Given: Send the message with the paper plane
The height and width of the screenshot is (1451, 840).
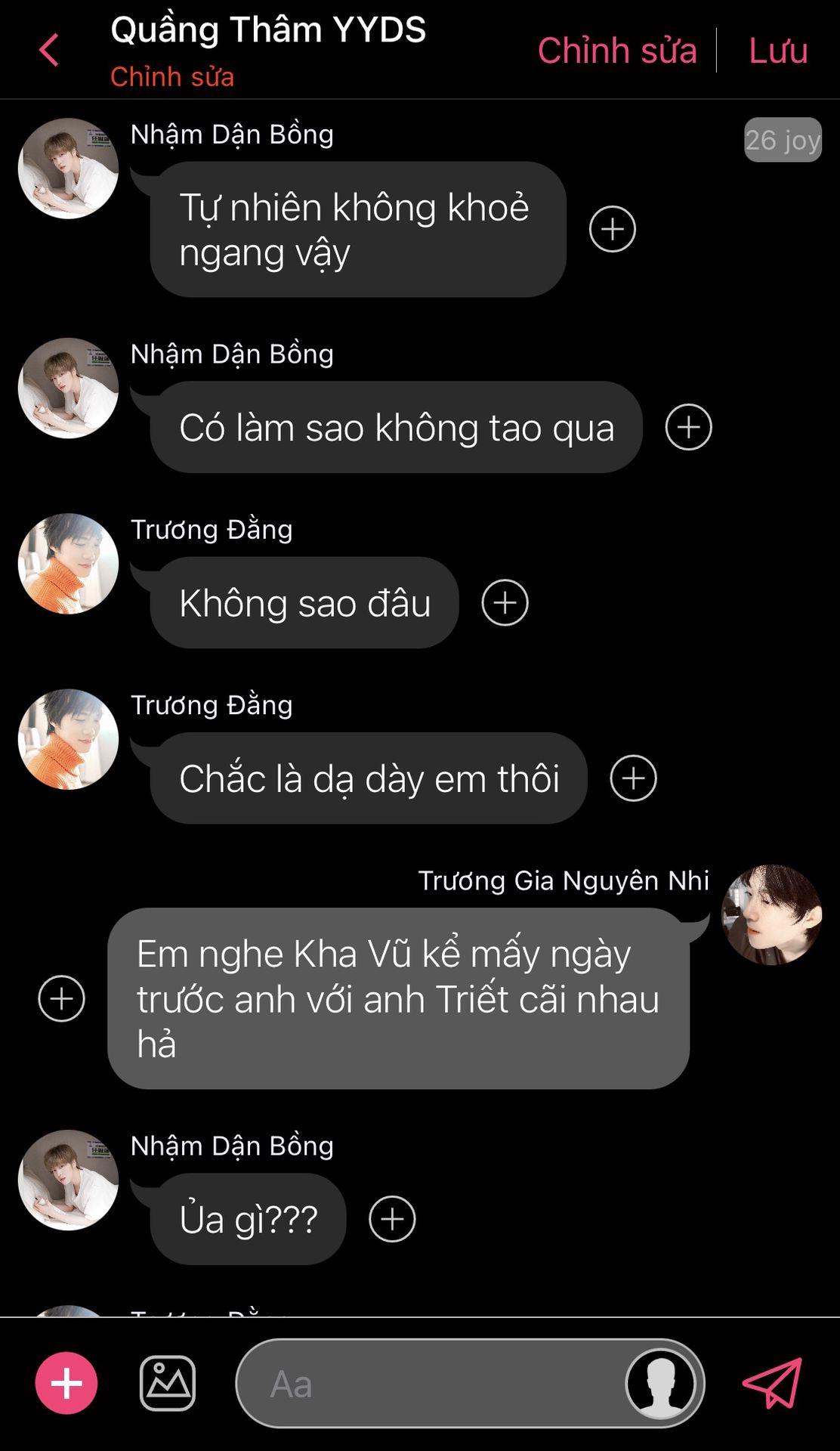Looking at the screenshot, I should [x=772, y=1383].
